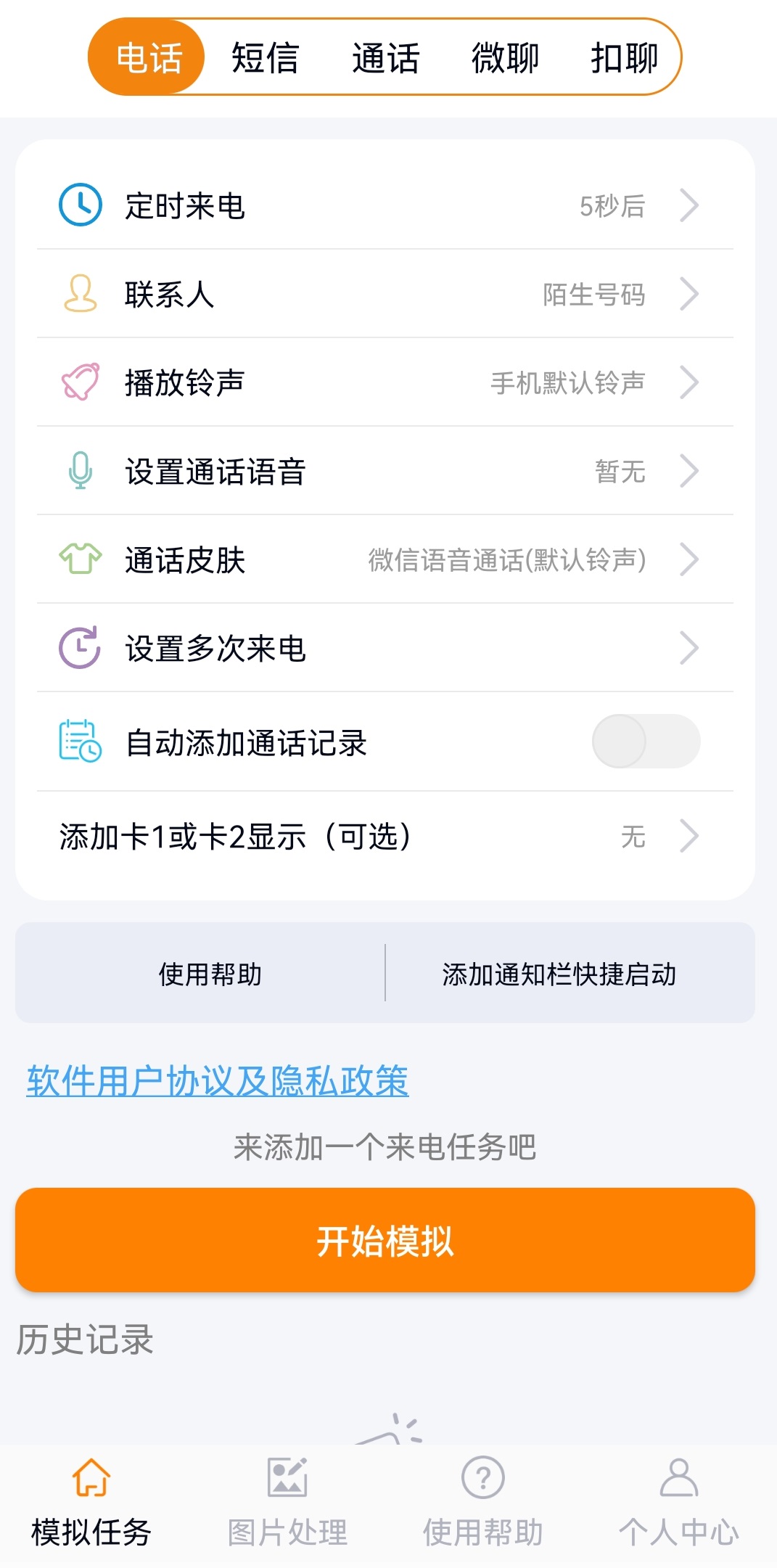Select the 微聊 tab
The image size is (777, 1568).
[505, 58]
